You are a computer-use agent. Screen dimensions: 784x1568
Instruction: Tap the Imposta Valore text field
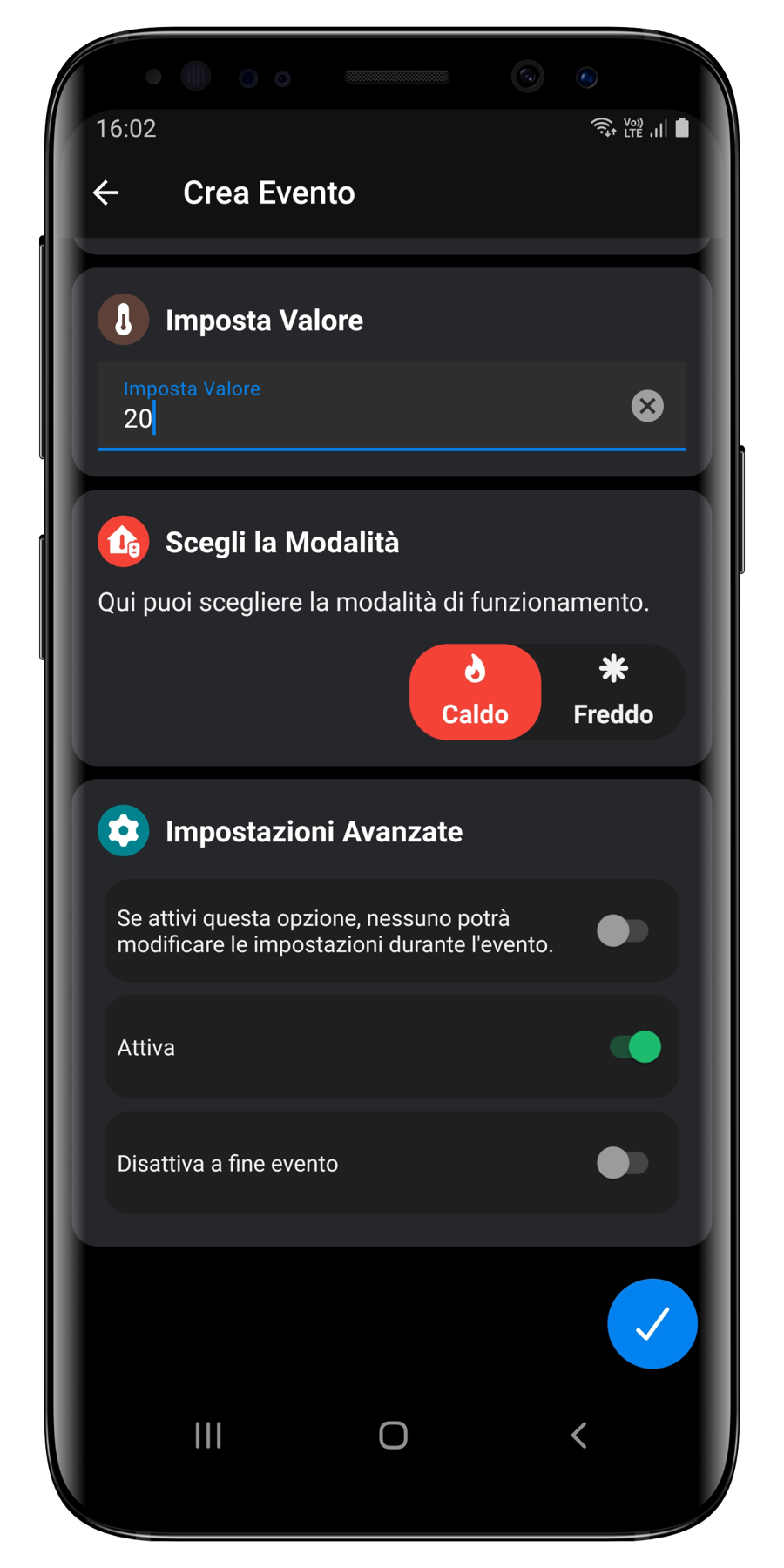(366, 408)
